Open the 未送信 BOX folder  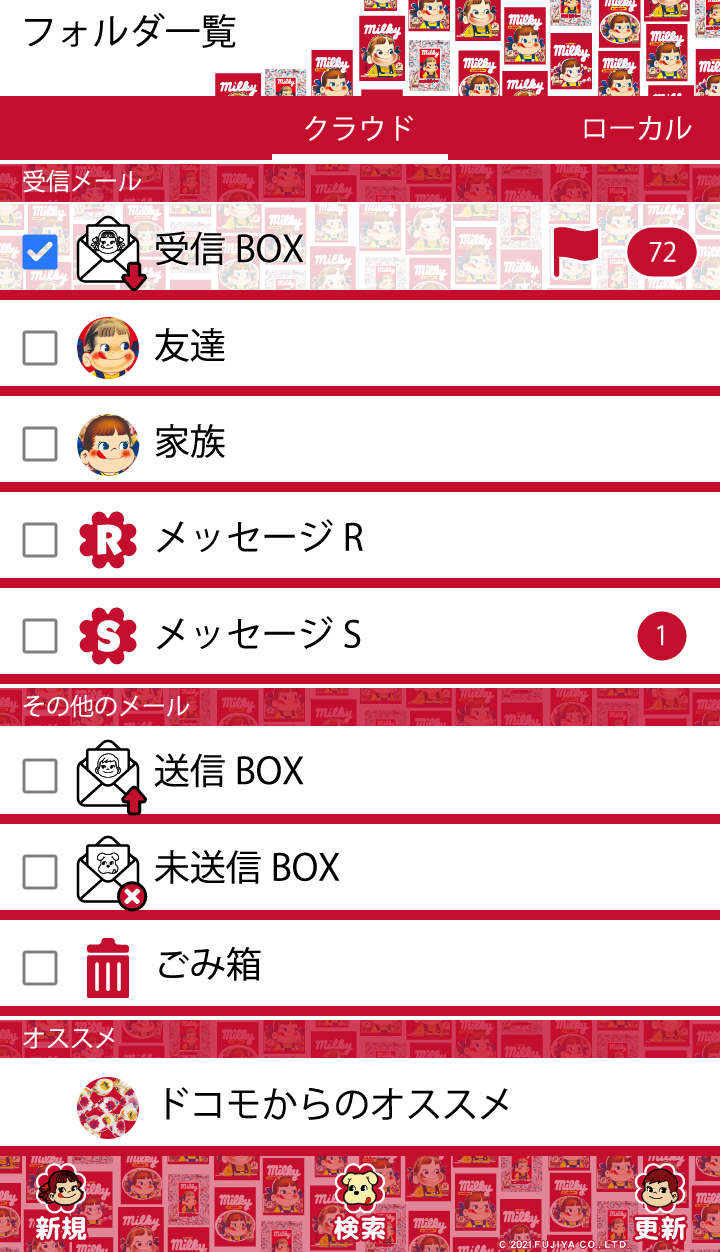point(247,867)
